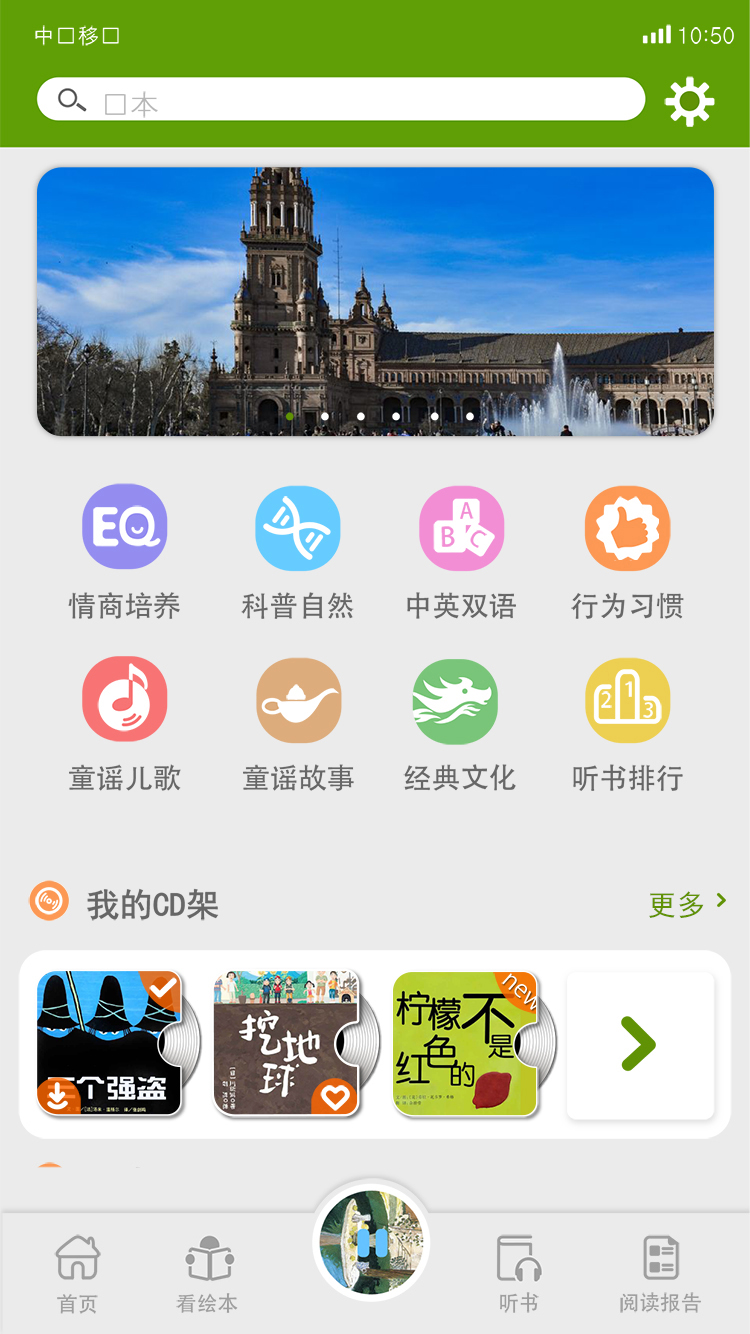Viewport: 750px width, 1334px height.
Task: Tap the download badge on 三个强盗 cover
Action: [x=58, y=1096]
